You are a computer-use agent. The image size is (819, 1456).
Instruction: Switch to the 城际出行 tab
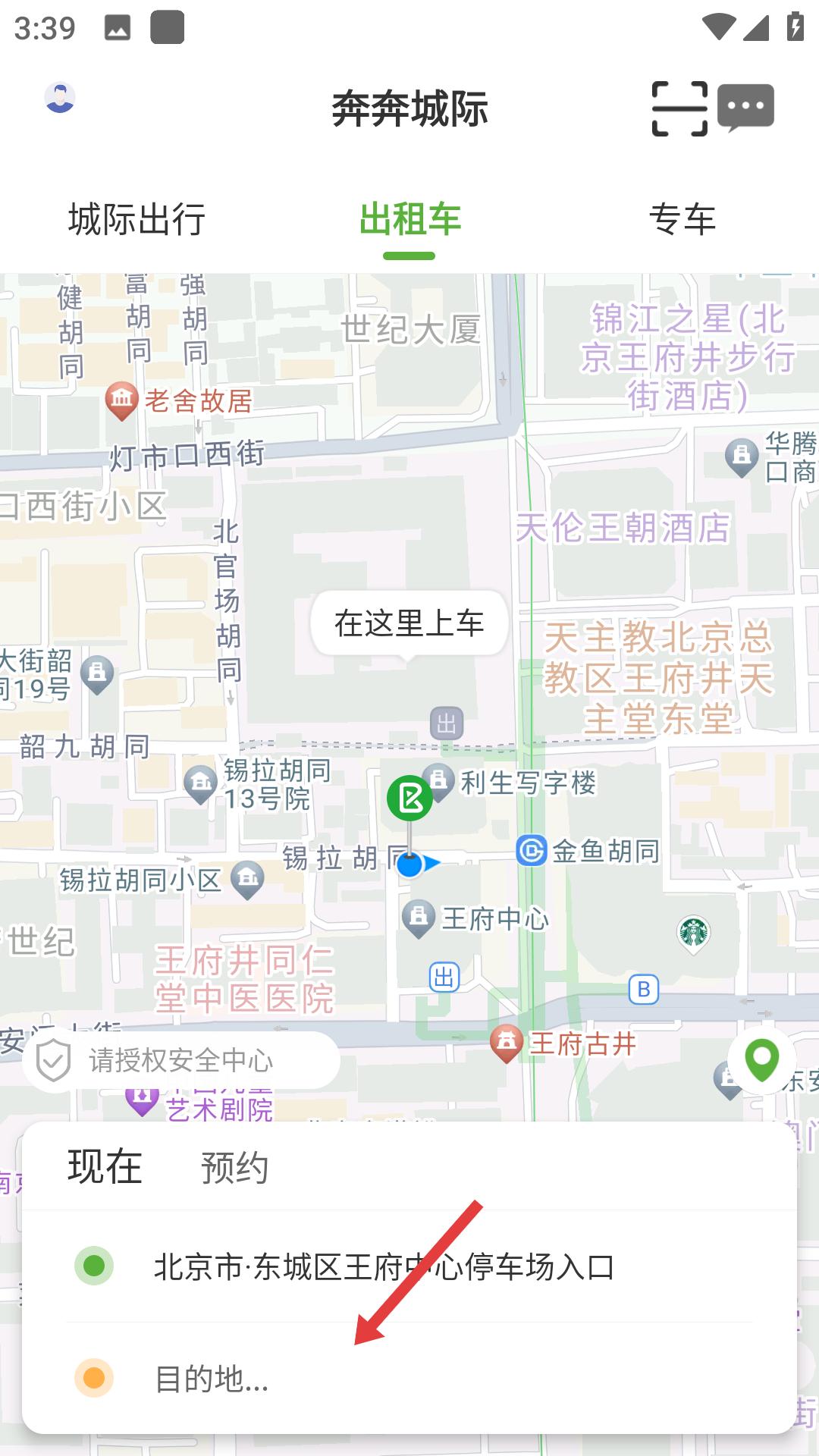tap(136, 220)
